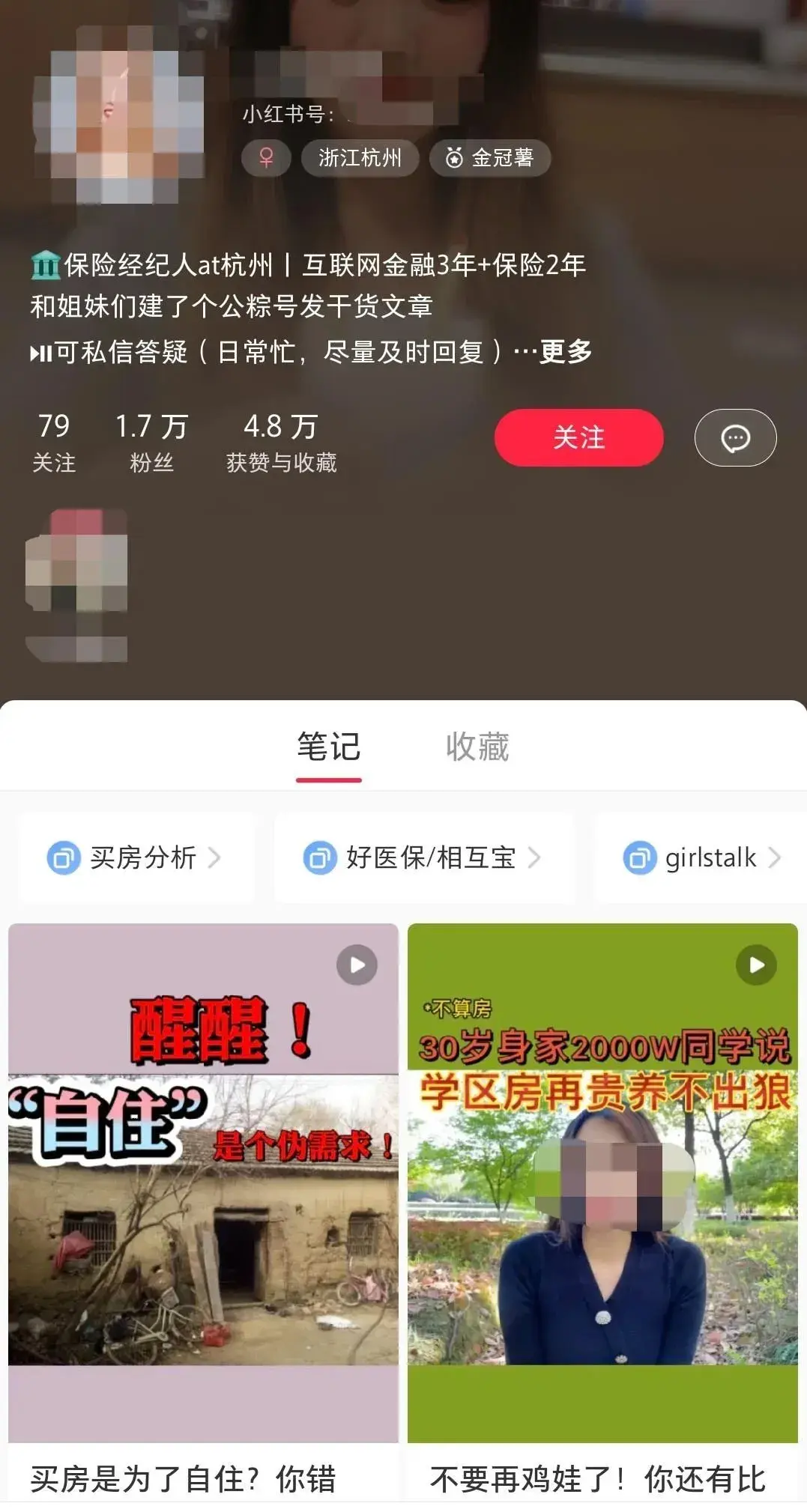View the 79 关注 following list
This screenshot has height=1512, width=807.
[x=54, y=442]
